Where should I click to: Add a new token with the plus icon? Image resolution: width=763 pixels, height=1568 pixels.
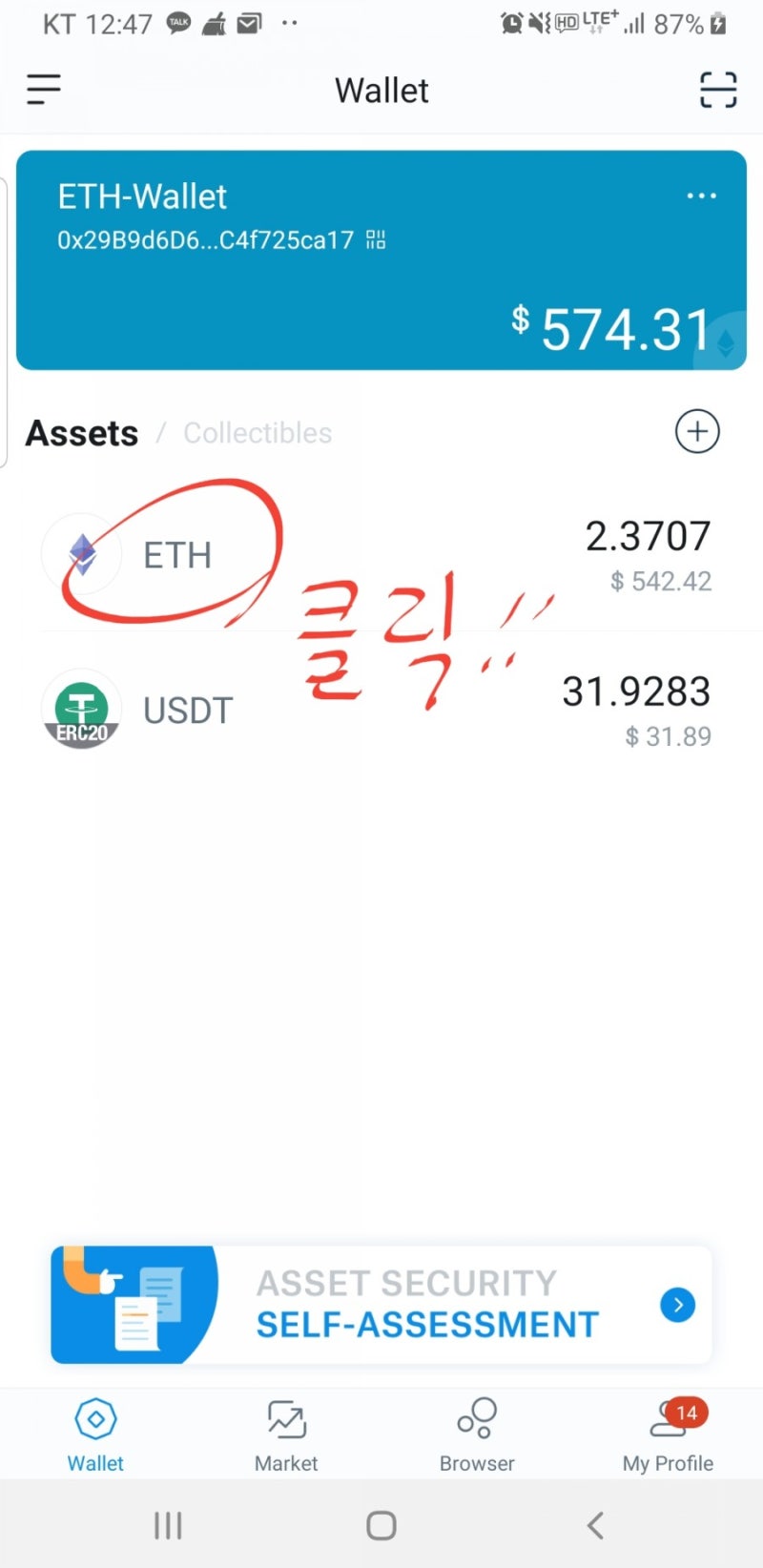pos(697,431)
